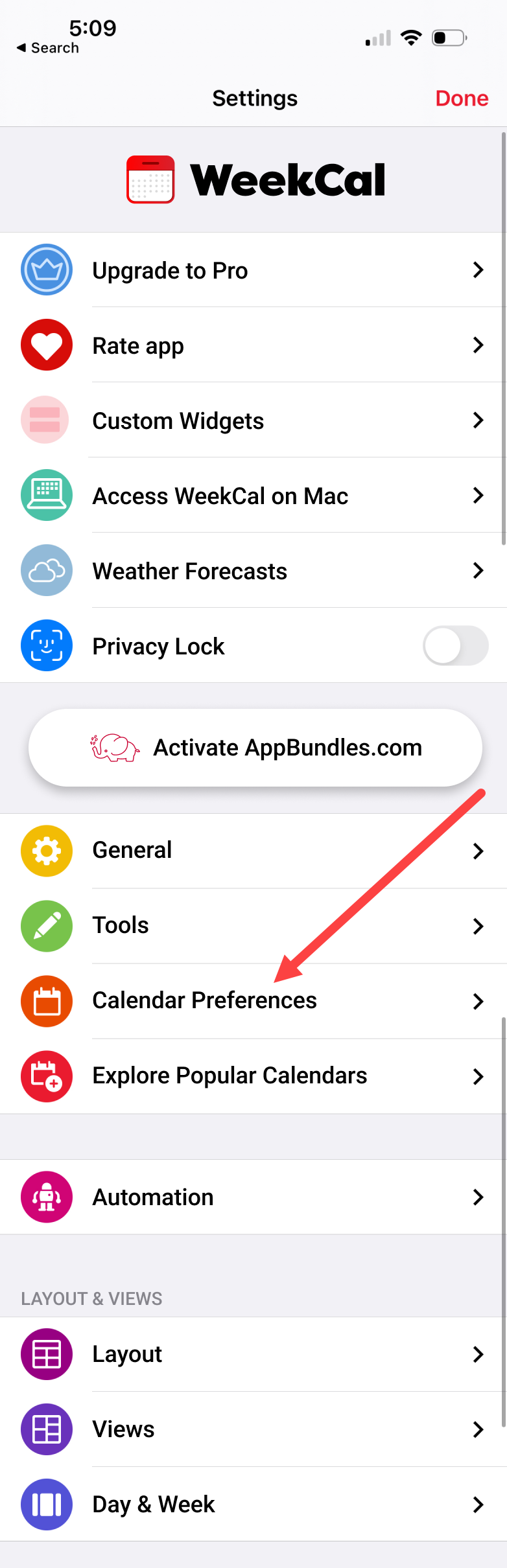
Task: Open Automation settings
Action: [x=253, y=1197]
